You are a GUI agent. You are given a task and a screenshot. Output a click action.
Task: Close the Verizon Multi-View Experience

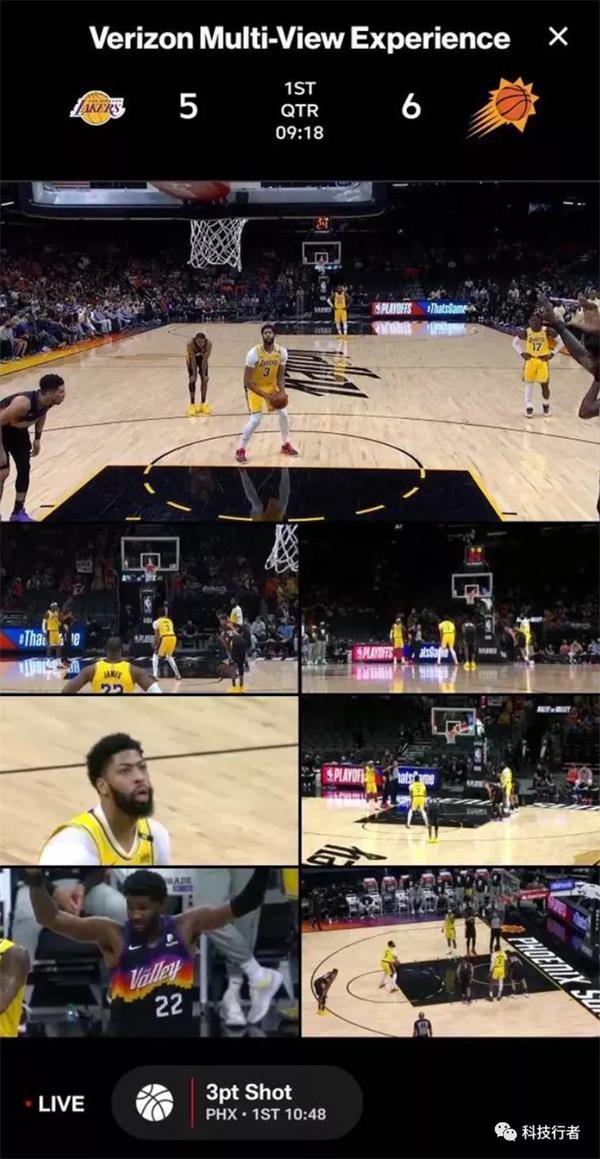click(x=558, y=37)
